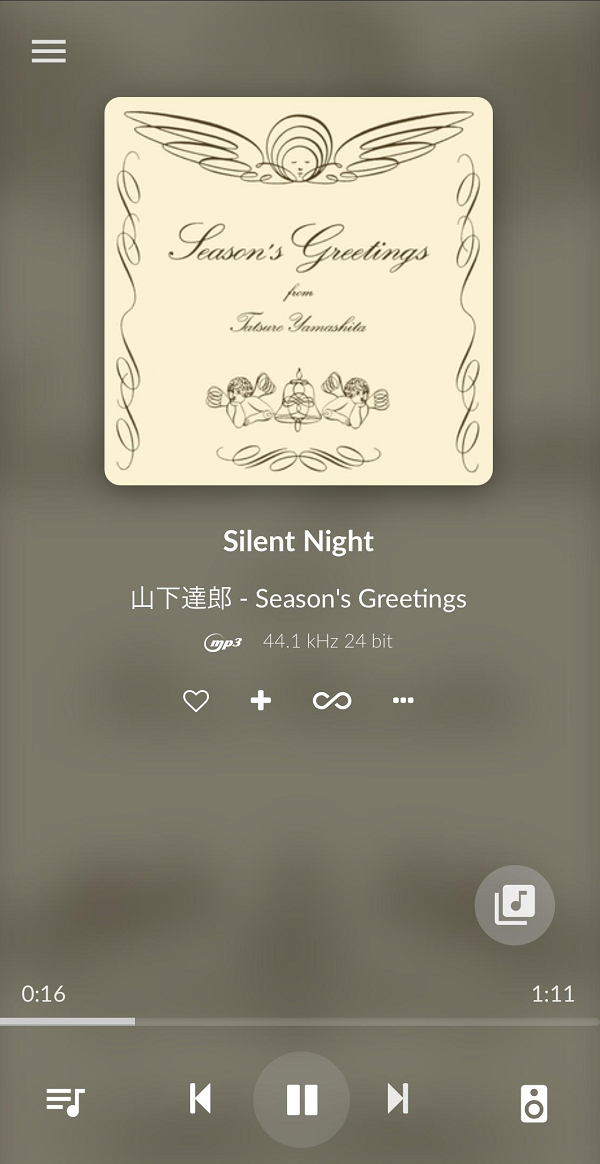Seek on the playback progress bar
Screen dimensions: 600x1164
[300, 1022]
